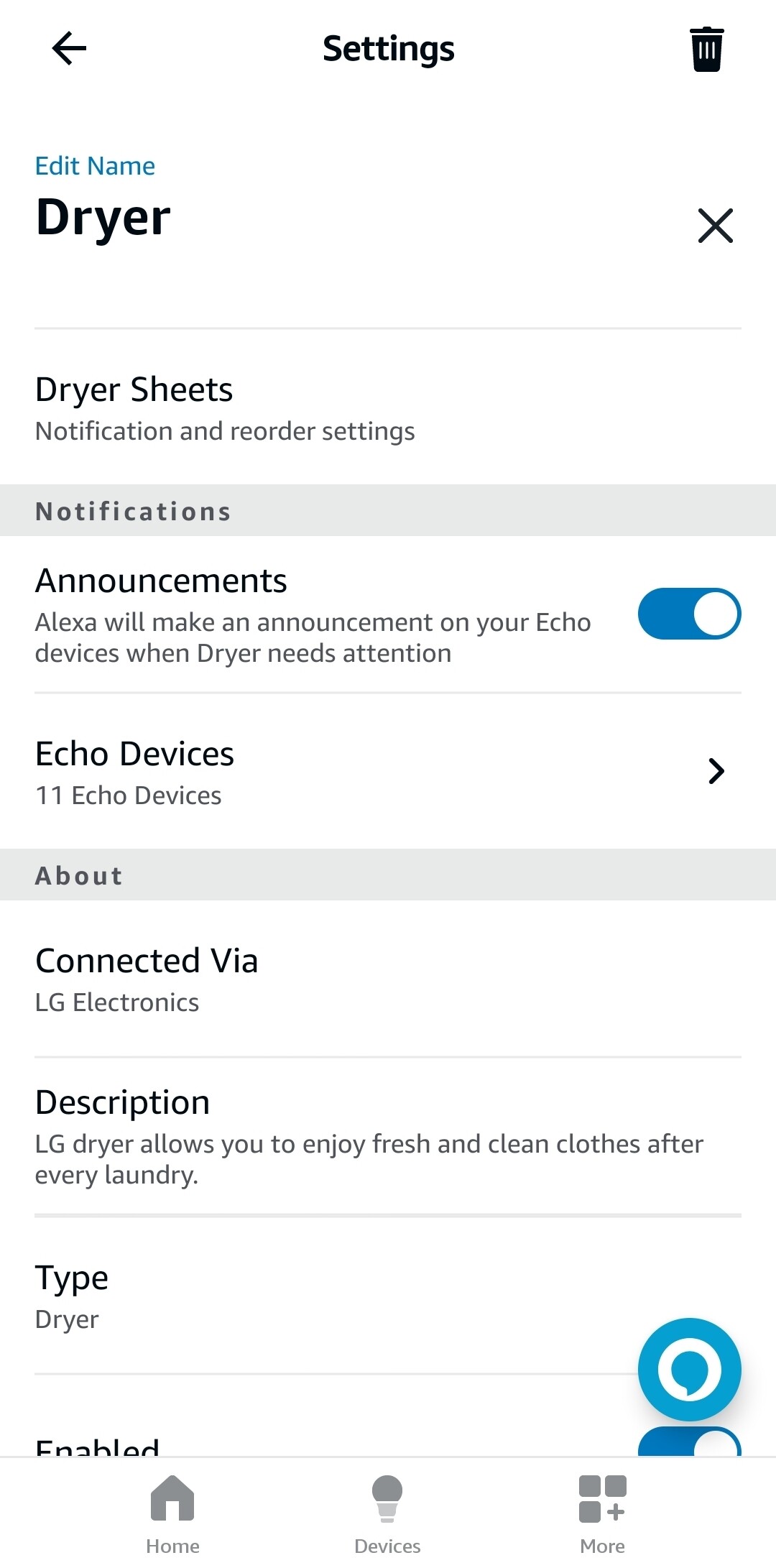This screenshot has height=1568, width=776.
Task: Open Dryer Sheets reorder settings
Action: point(224,408)
